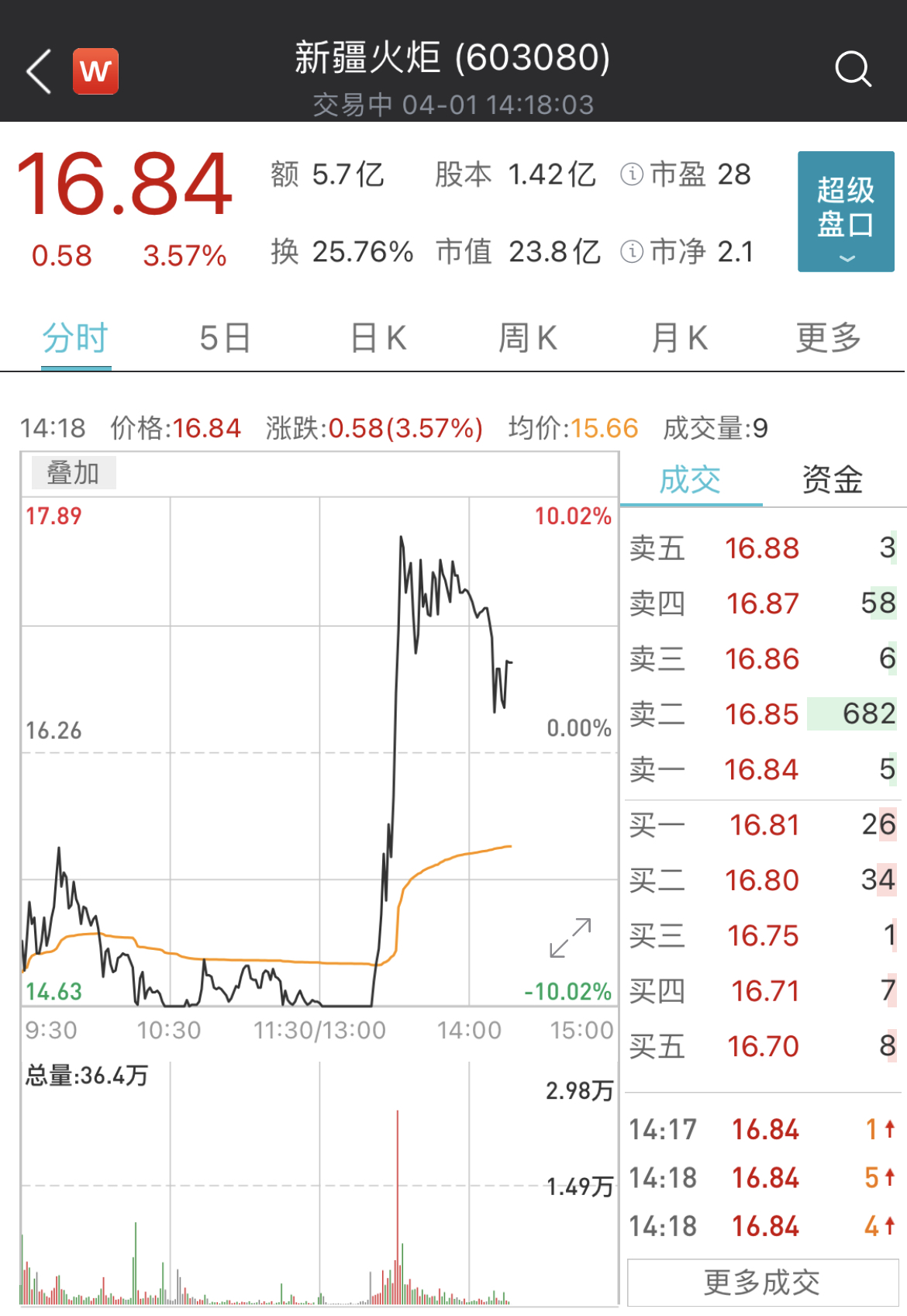
Task: Tap the red W badge icon
Action: [x=95, y=71]
